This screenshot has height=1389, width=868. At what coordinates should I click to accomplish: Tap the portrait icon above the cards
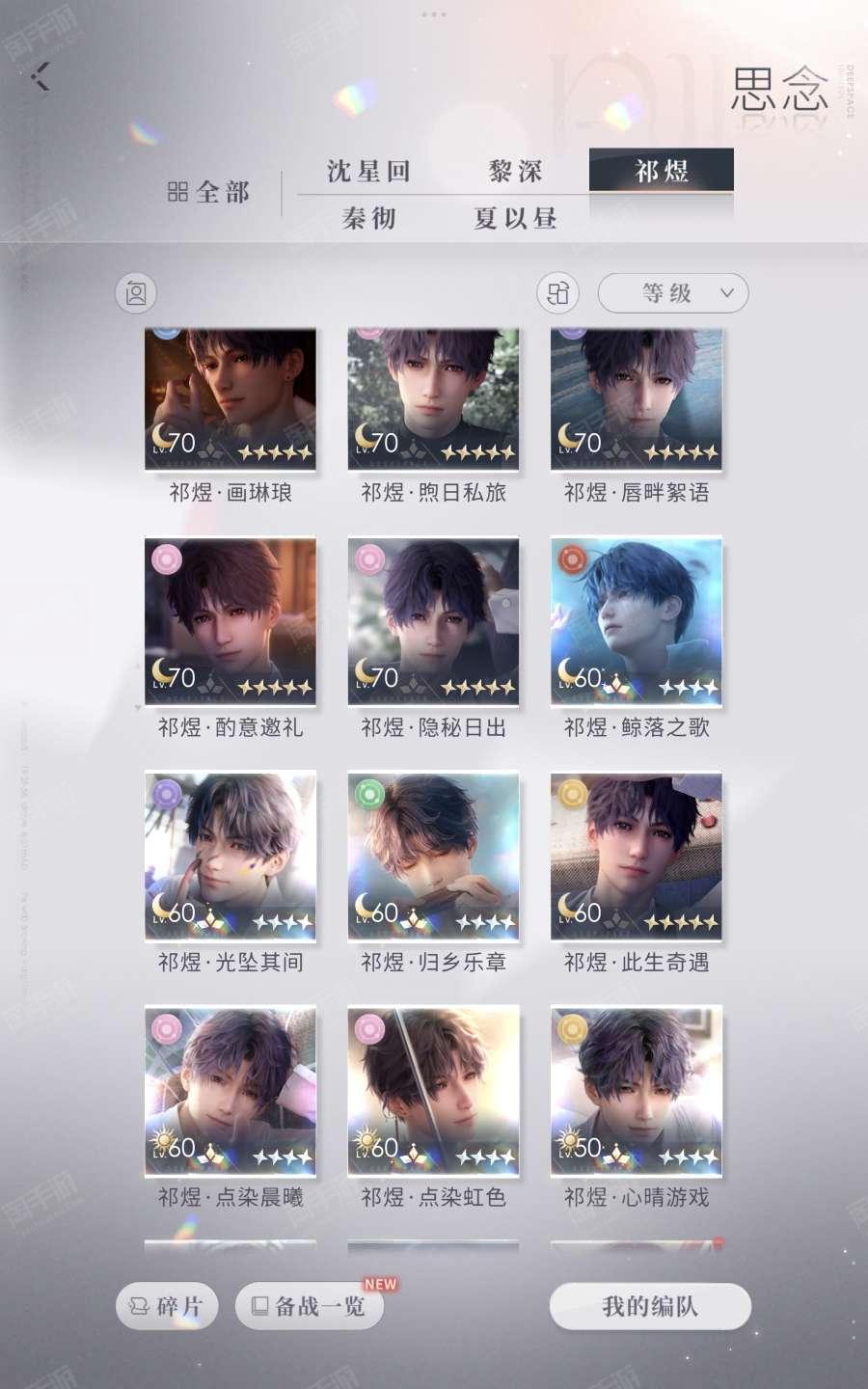[136, 293]
